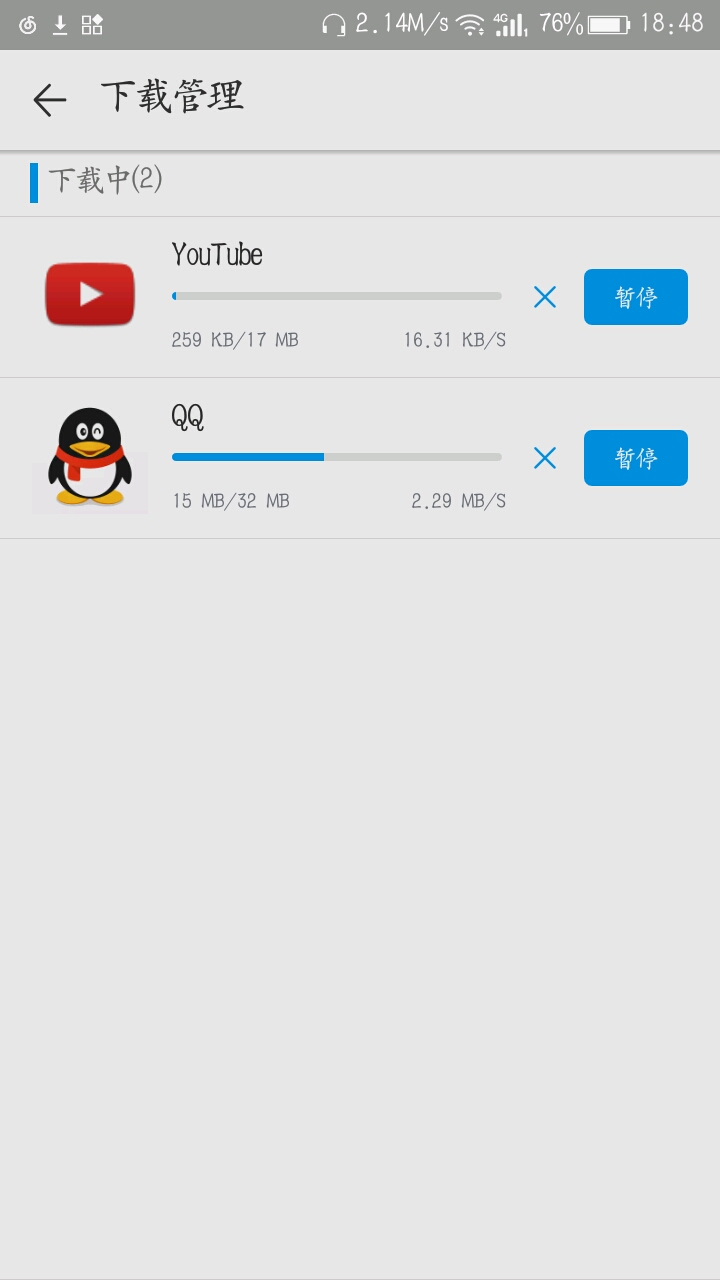Pause the YouTube download
The width and height of the screenshot is (720, 1280).
(x=636, y=297)
